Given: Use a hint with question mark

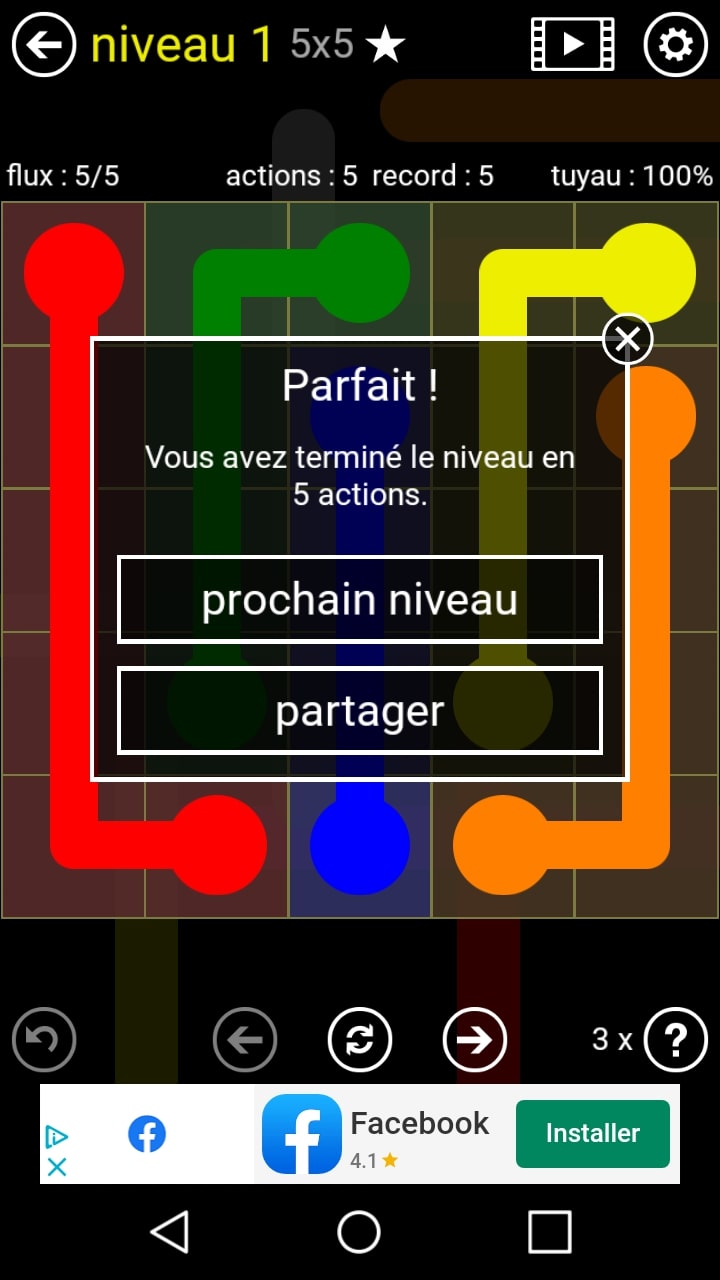Looking at the screenshot, I should click(x=676, y=1040).
